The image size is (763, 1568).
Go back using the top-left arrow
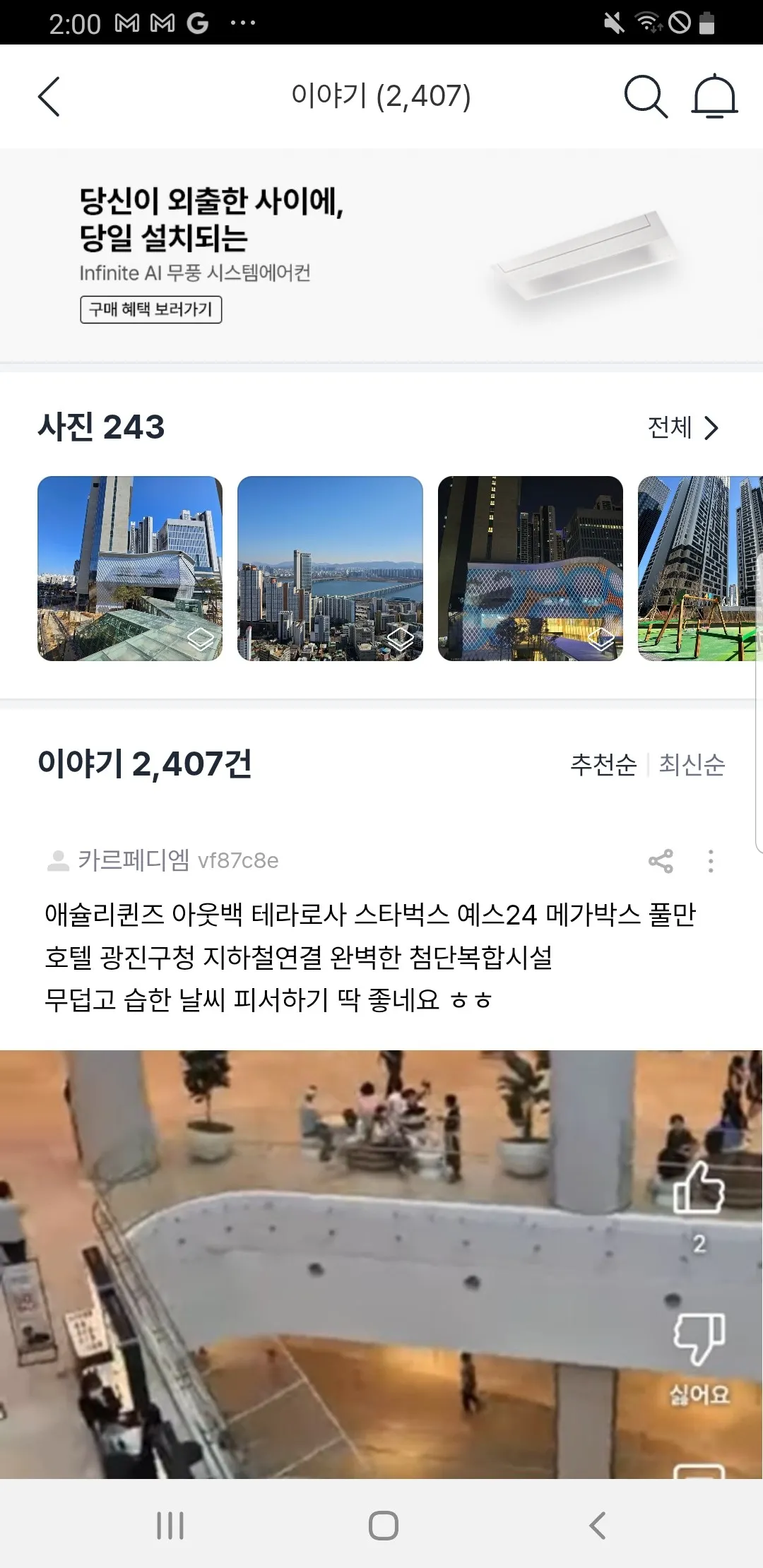tap(49, 96)
